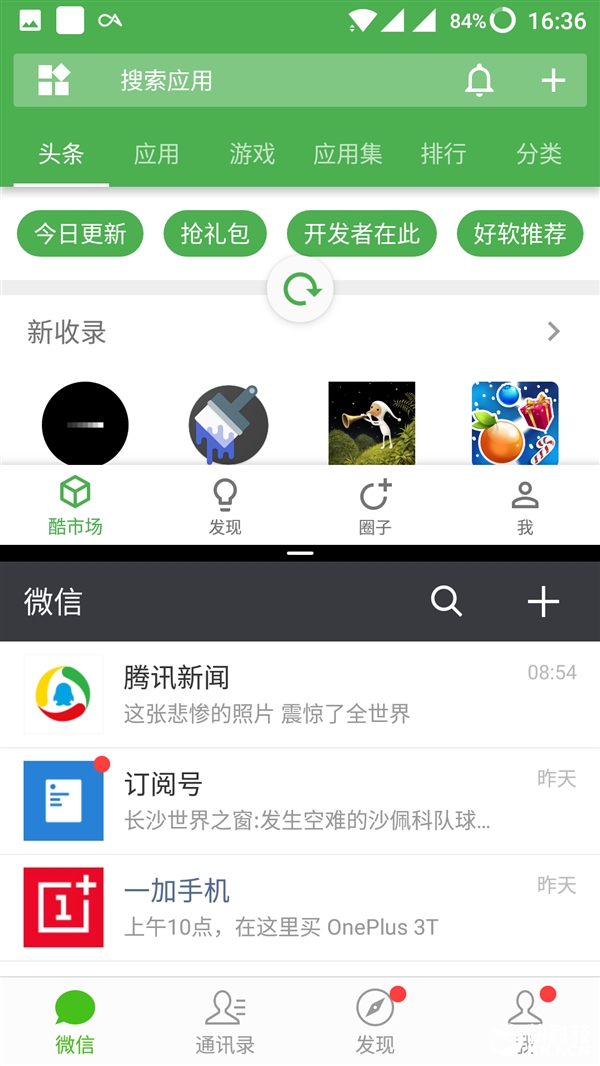Open the 抢礼包 chip

[215, 234]
